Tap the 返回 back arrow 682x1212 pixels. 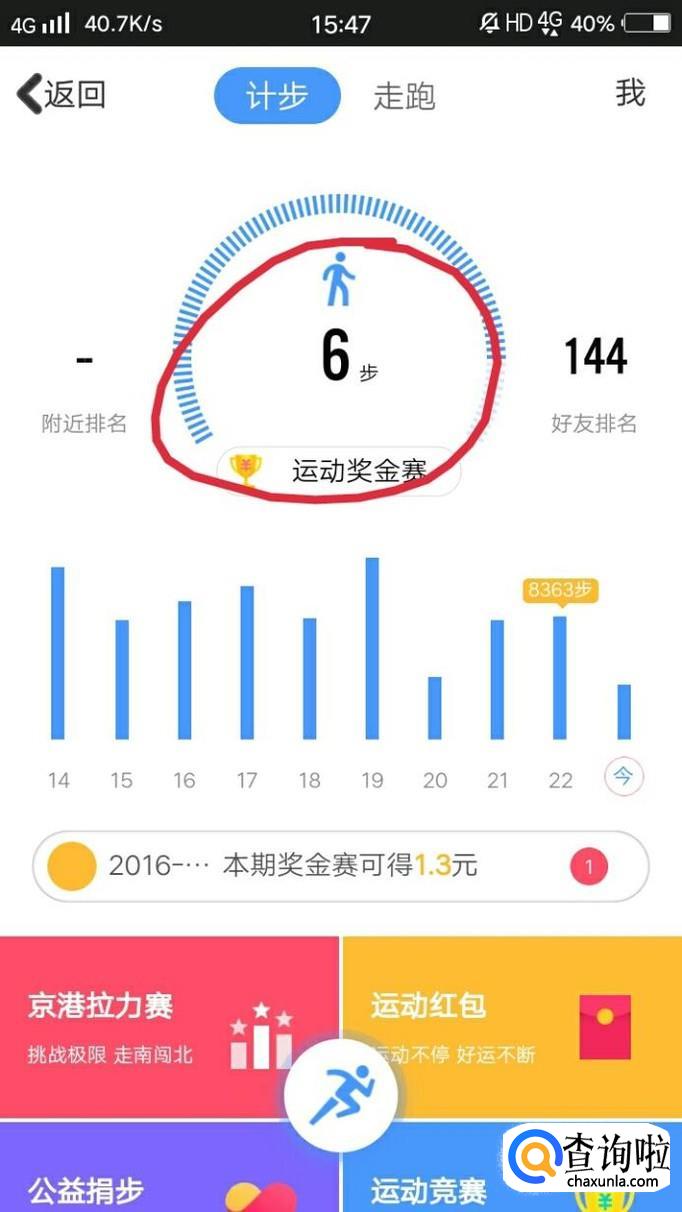(60, 95)
